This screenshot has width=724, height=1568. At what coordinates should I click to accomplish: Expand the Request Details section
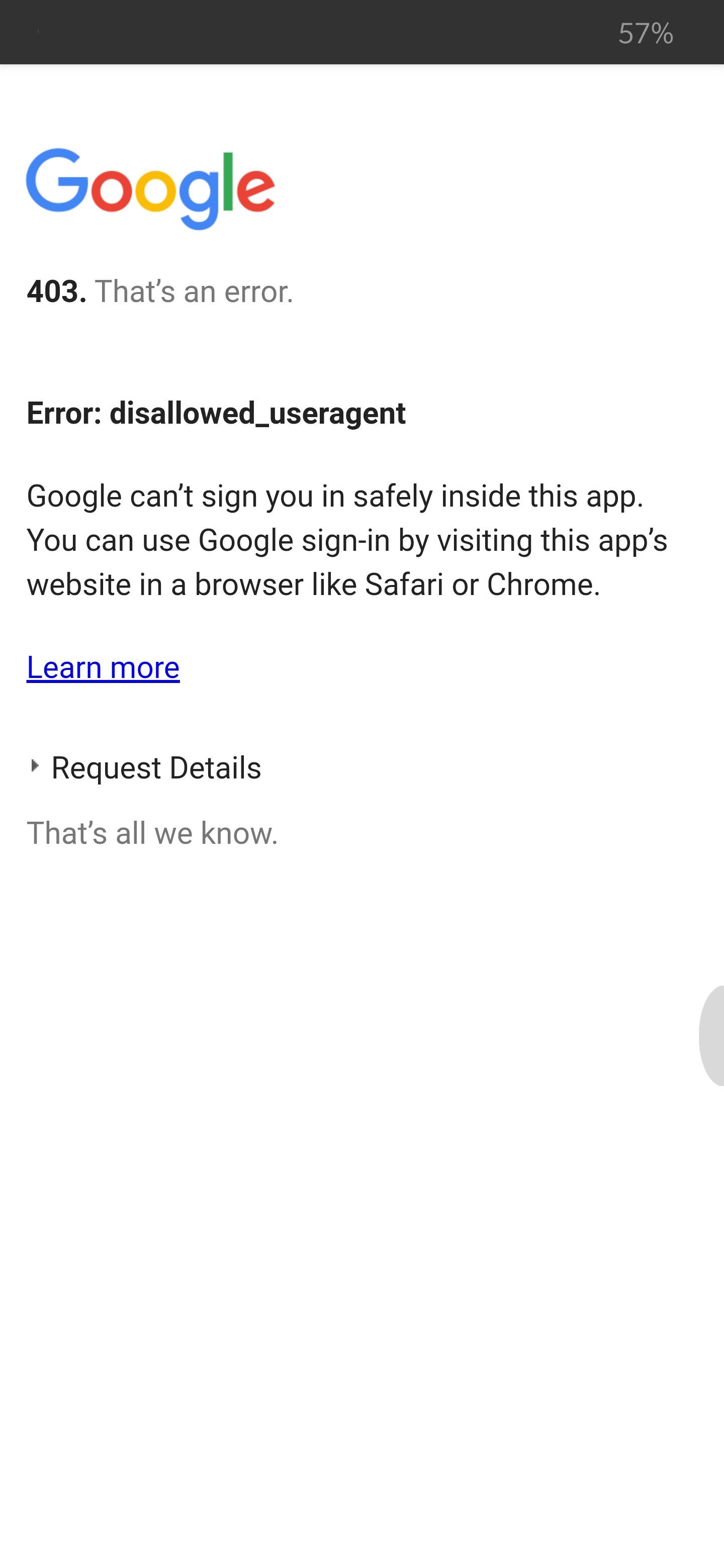coord(145,767)
